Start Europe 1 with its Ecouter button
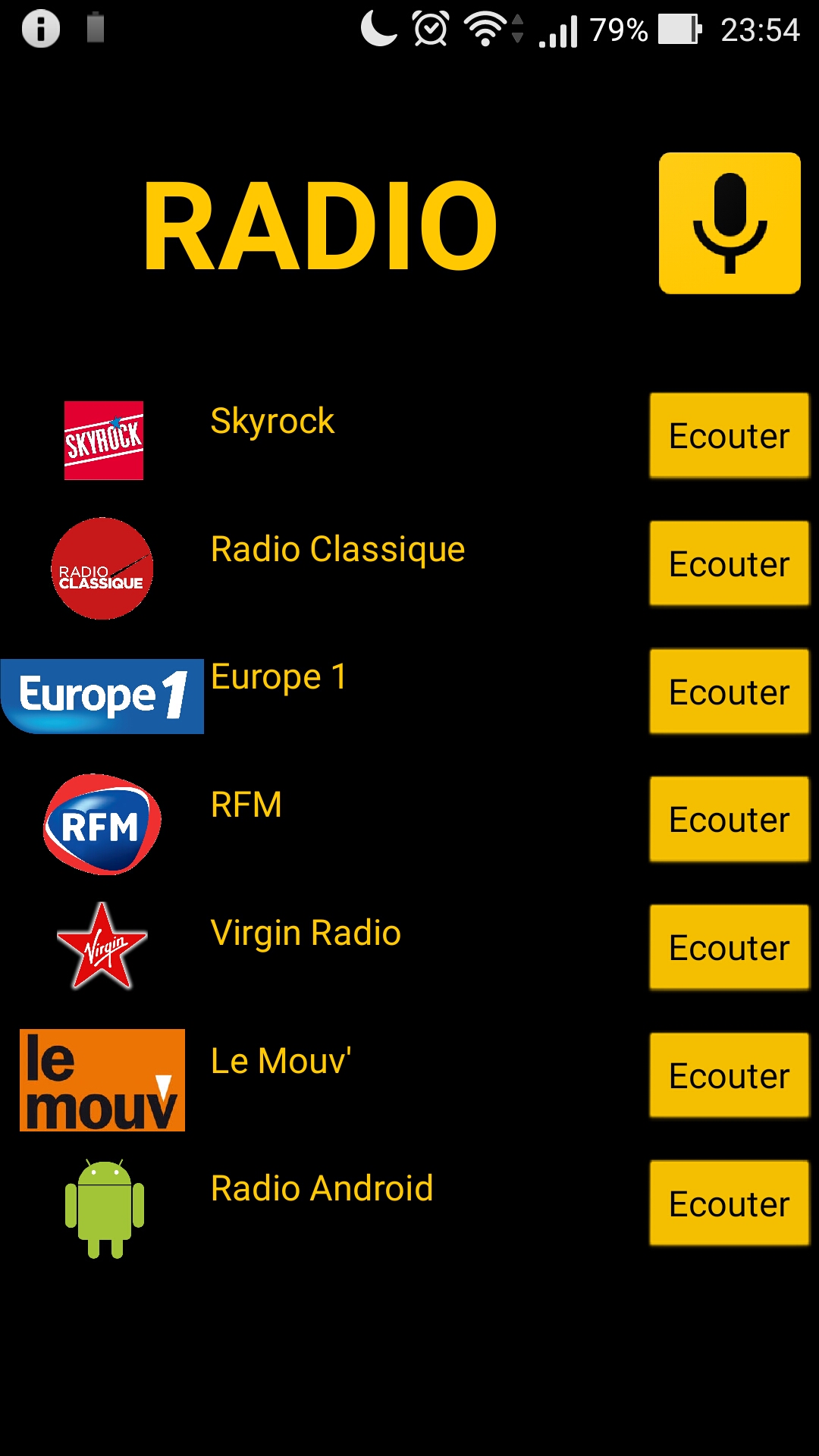 click(730, 692)
